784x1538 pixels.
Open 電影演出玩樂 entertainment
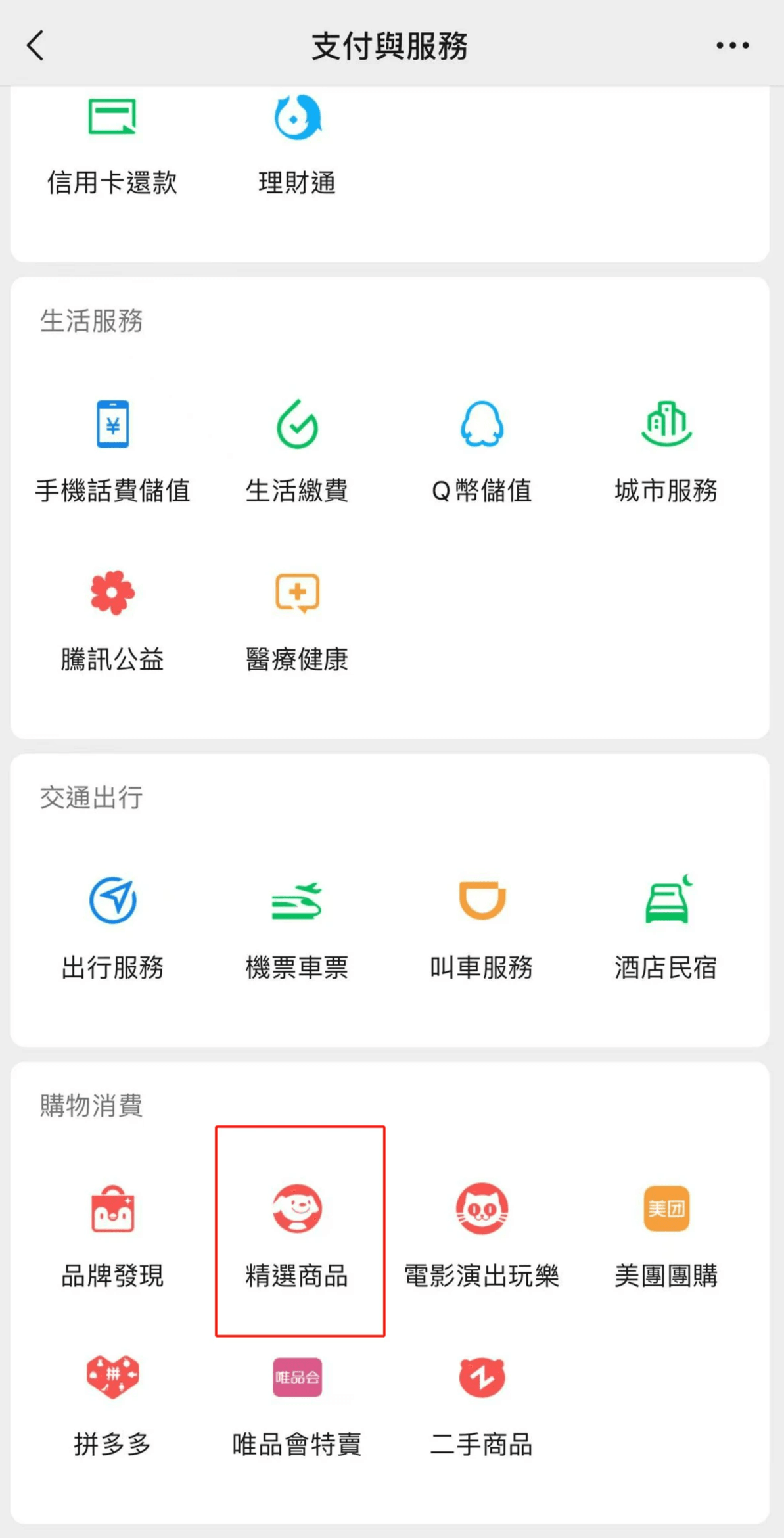(x=482, y=1236)
